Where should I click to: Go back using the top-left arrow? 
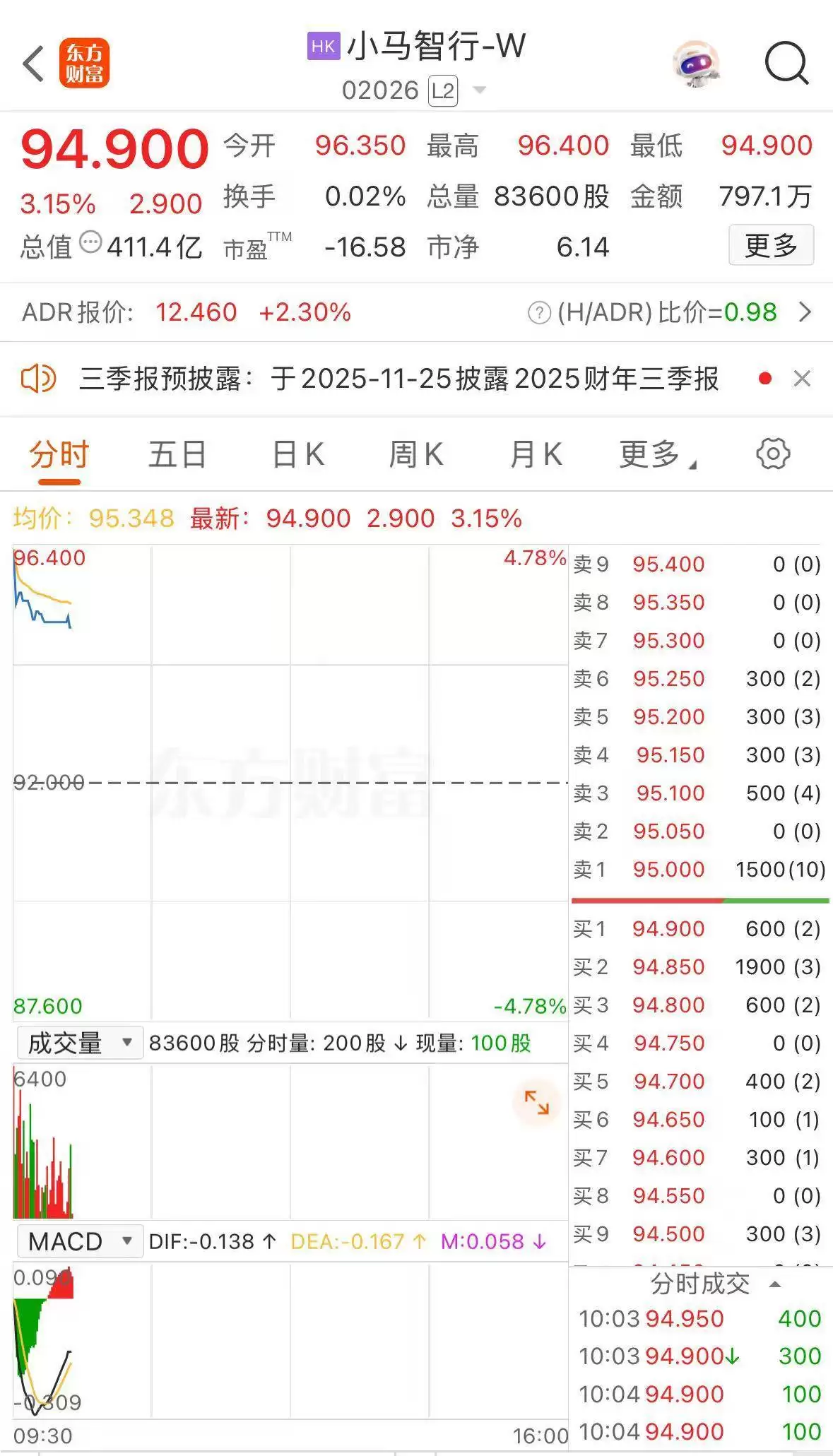[34, 64]
